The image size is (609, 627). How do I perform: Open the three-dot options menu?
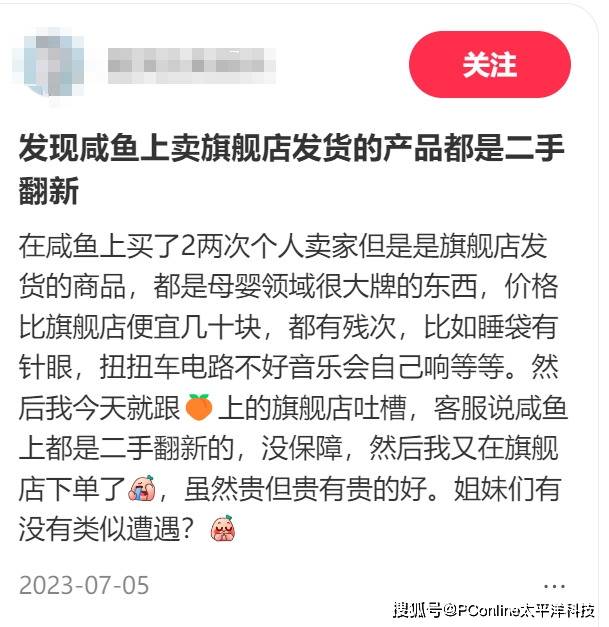[x=554, y=585]
